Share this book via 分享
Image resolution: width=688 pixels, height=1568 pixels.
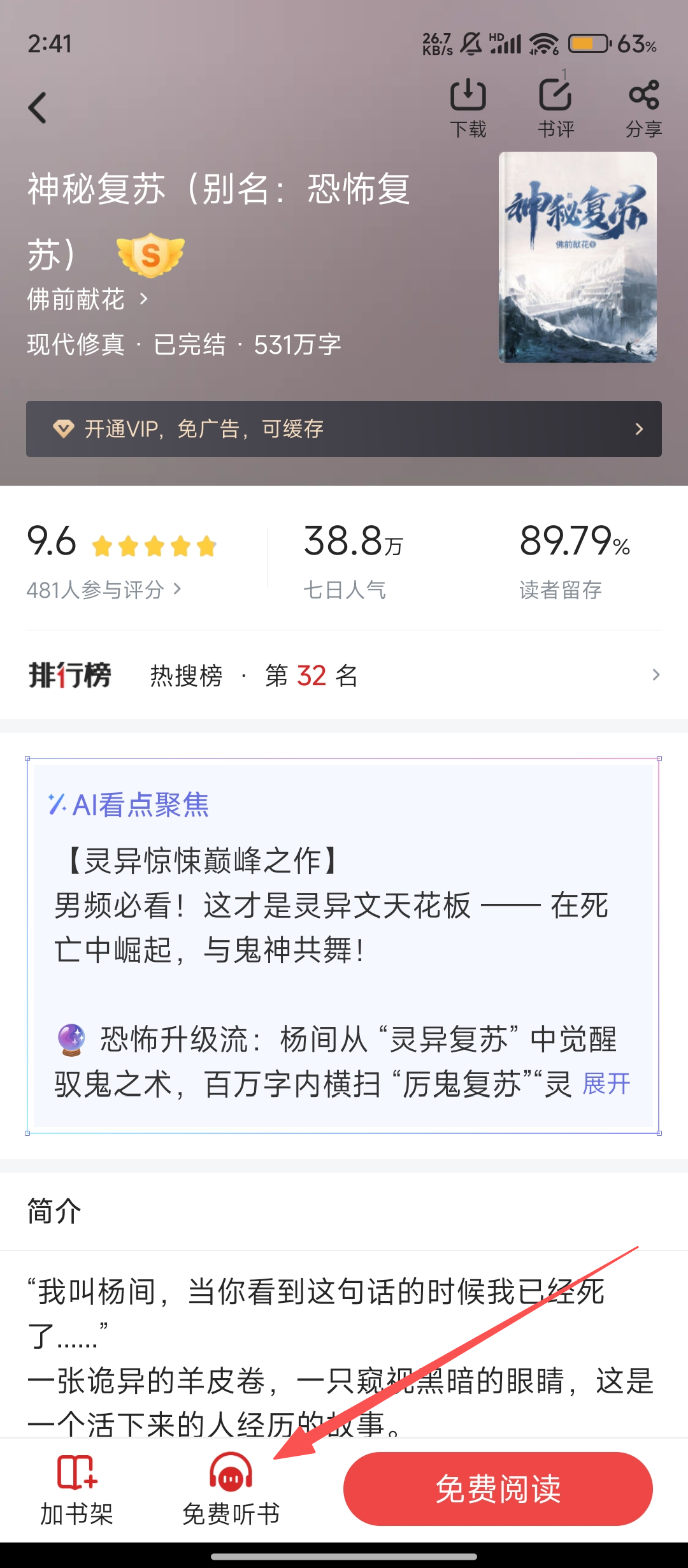pyautogui.click(x=643, y=107)
